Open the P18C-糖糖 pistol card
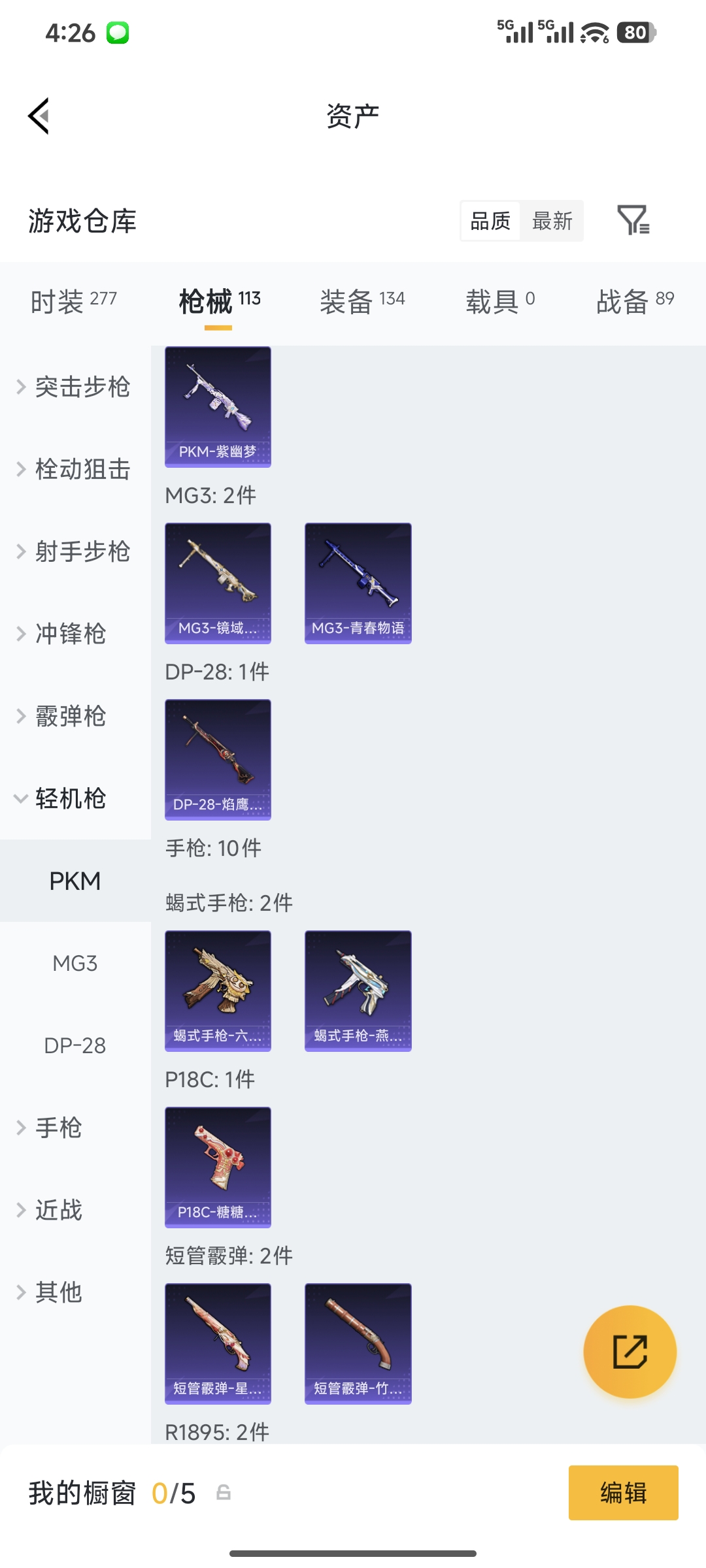 pyautogui.click(x=217, y=1166)
